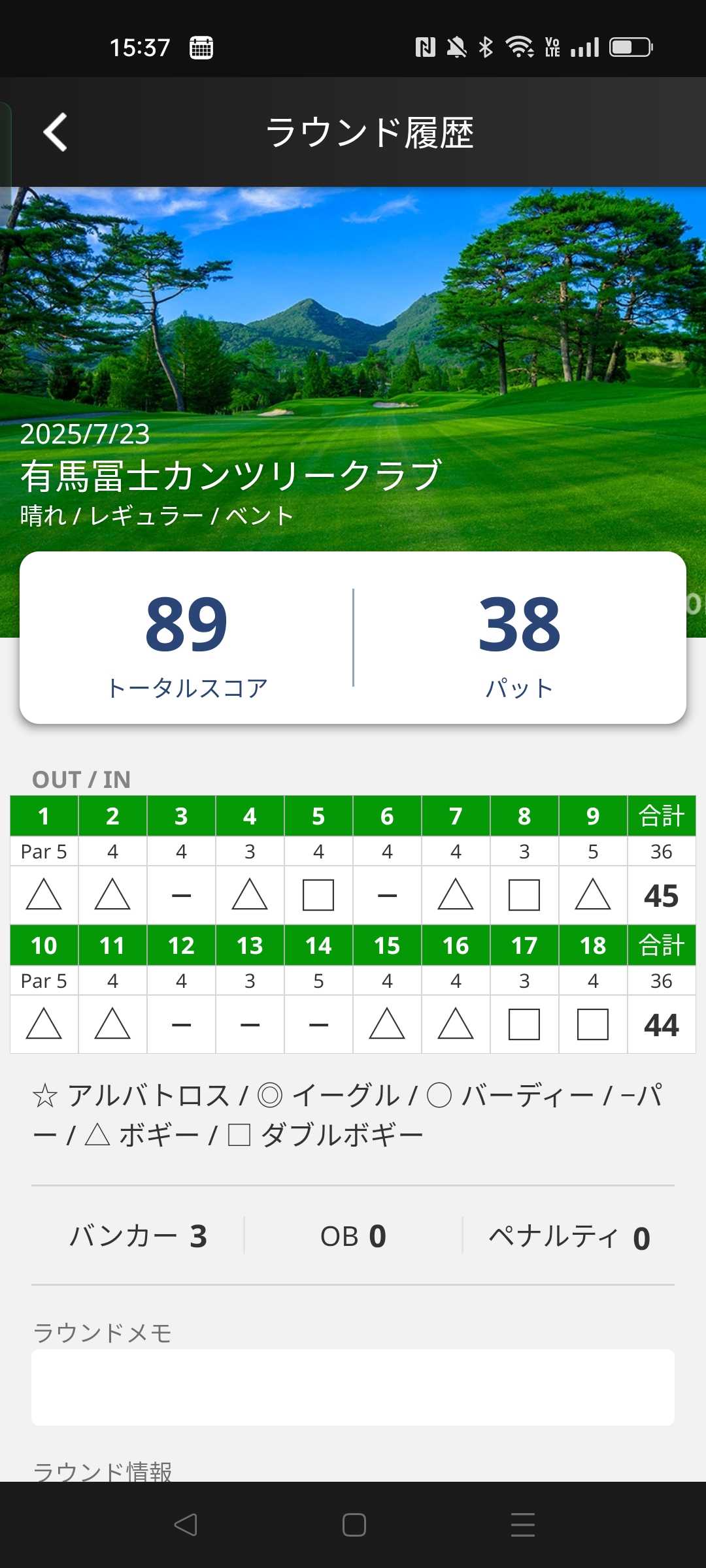
Task: Open the system recent apps menu
Action: (x=522, y=1525)
